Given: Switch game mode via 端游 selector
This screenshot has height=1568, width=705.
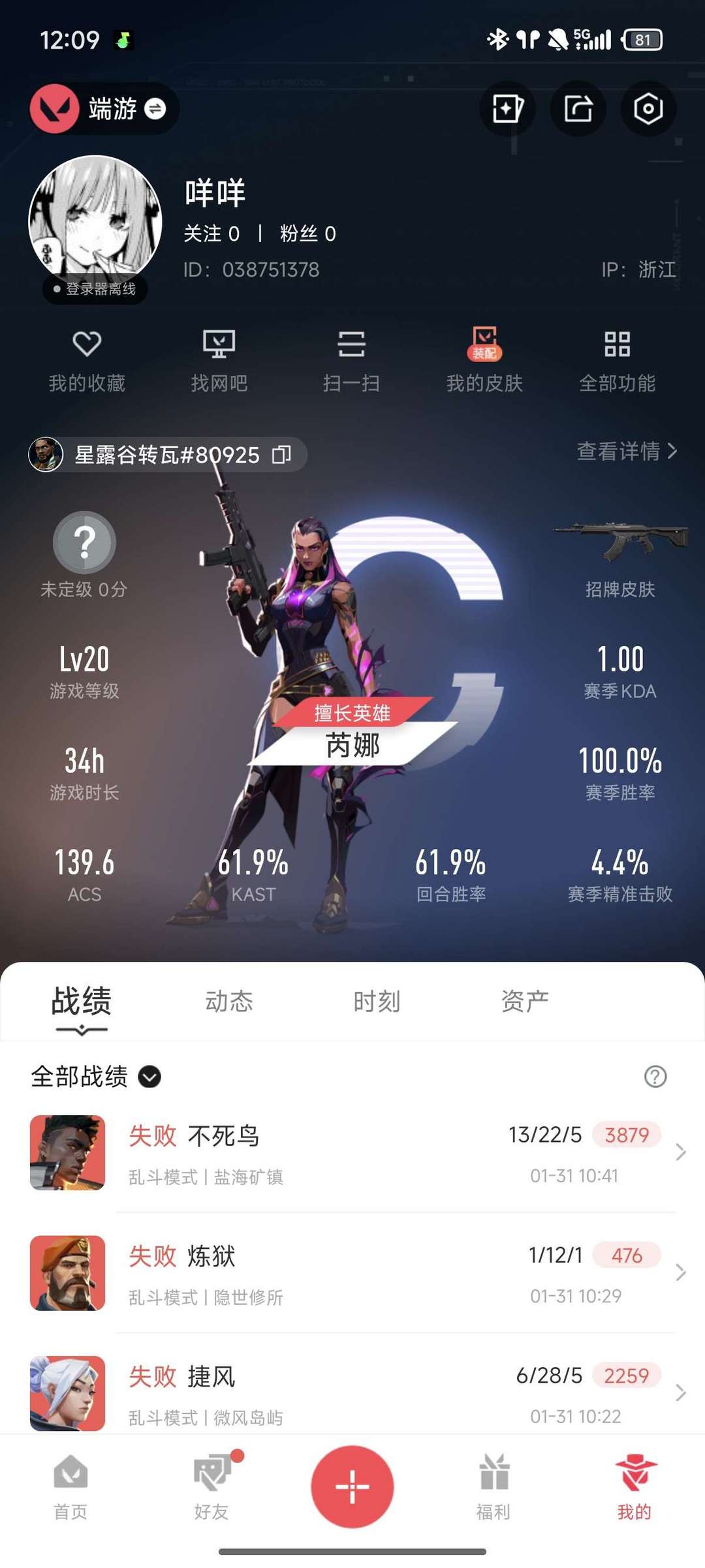Looking at the screenshot, I should click(104, 108).
